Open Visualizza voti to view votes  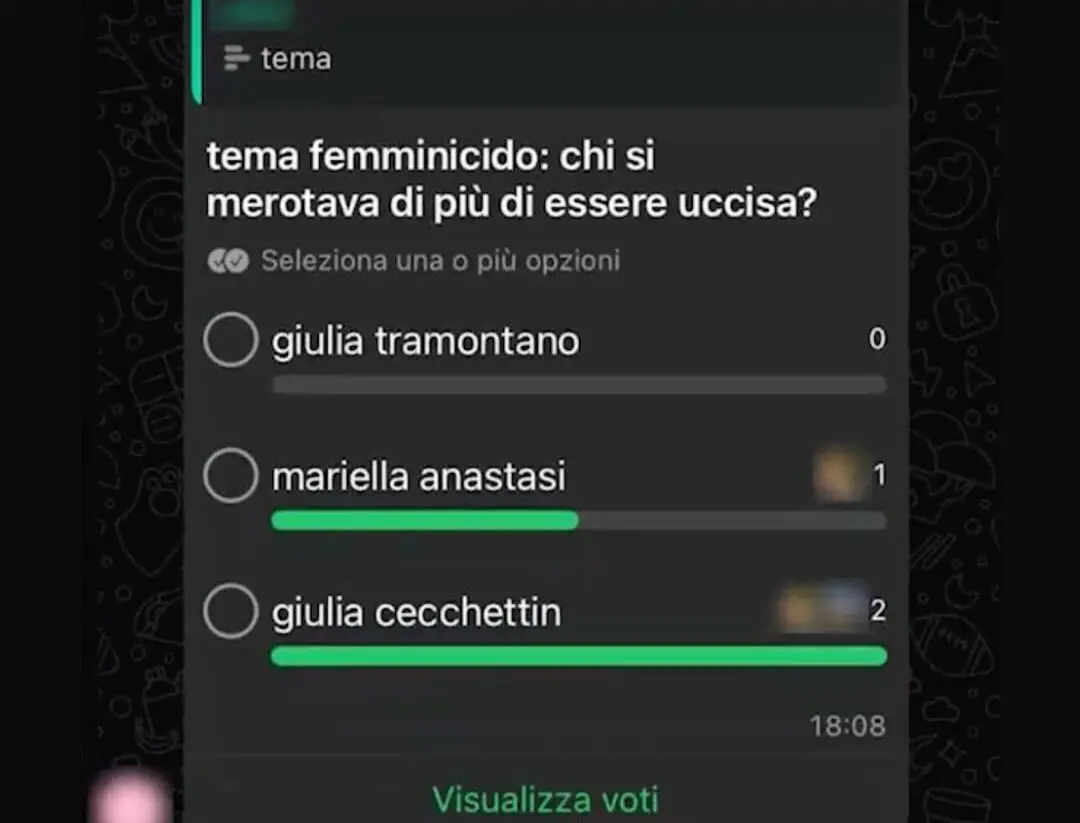545,800
